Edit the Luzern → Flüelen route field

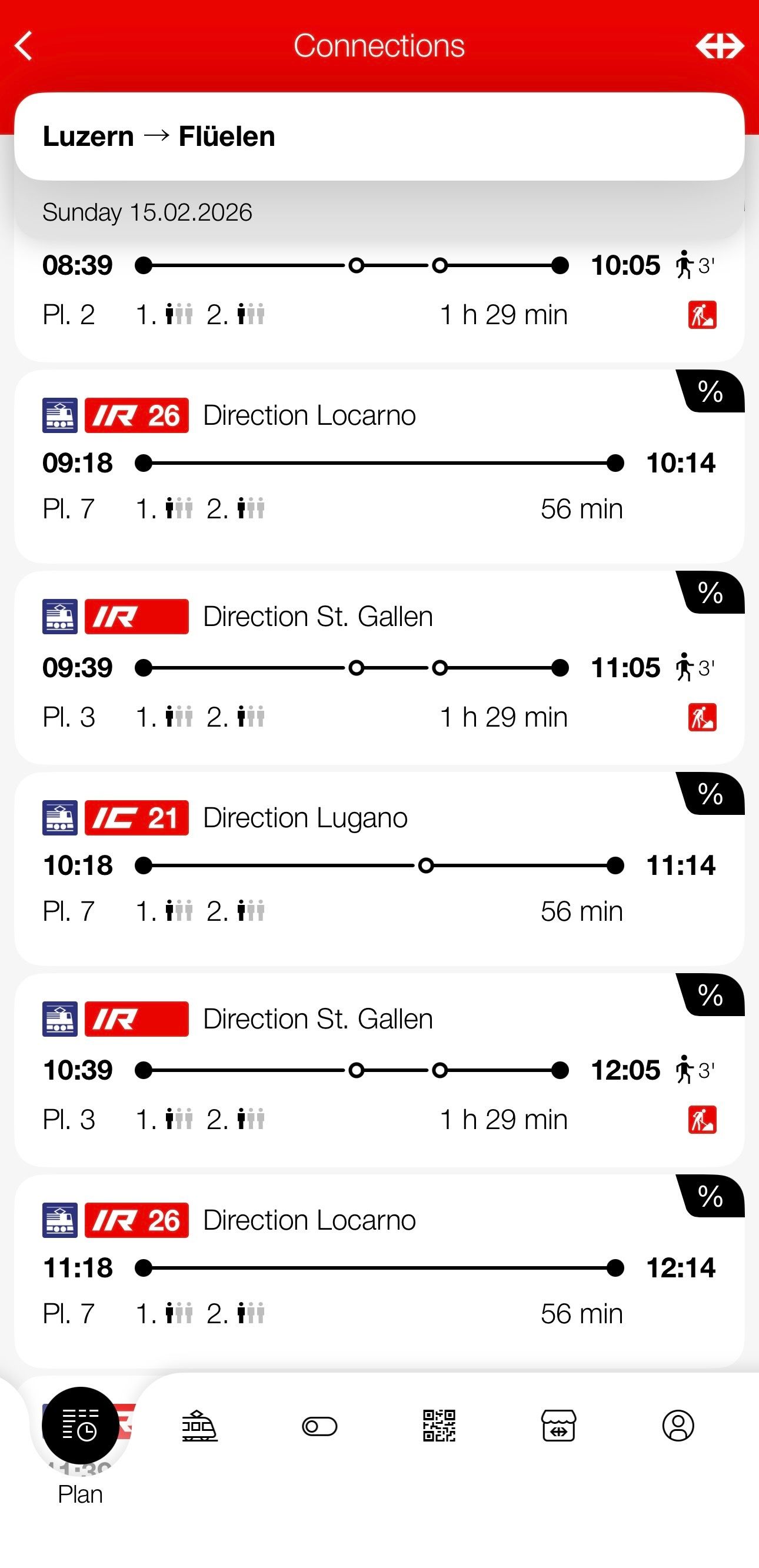pyautogui.click(x=378, y=137)
